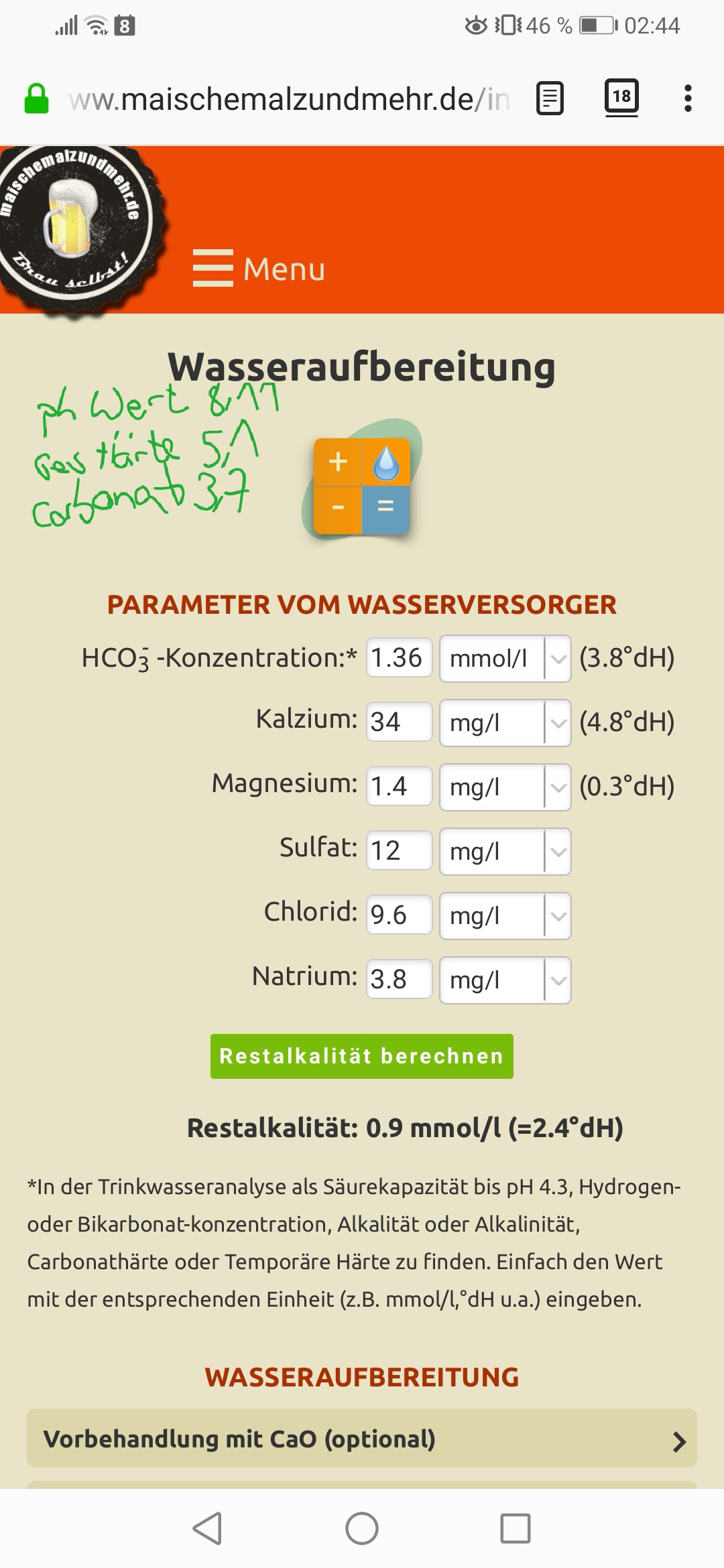Open the HCO3 unit dropdown
The image size is (724, 1568).
(x=505, y=659)
